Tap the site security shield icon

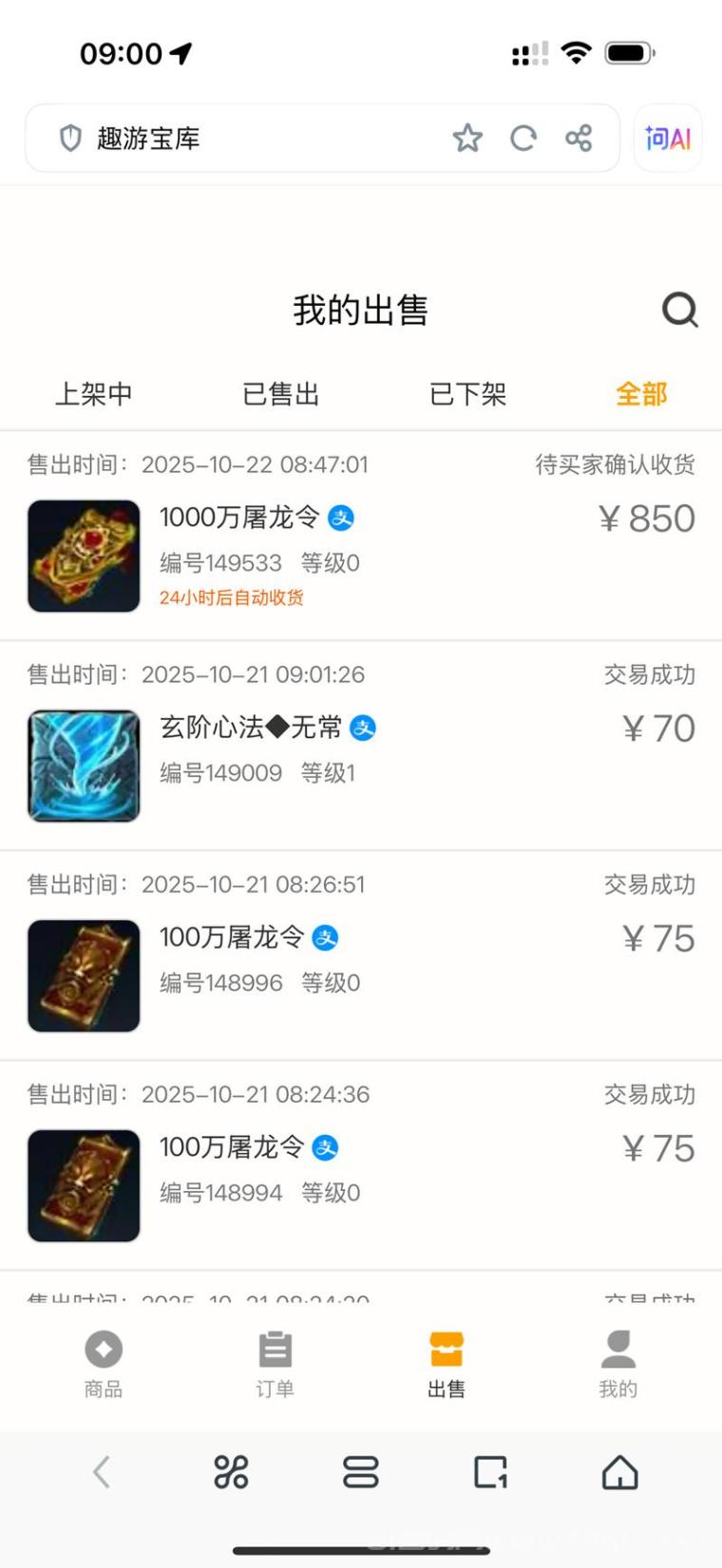click(71, 138)
